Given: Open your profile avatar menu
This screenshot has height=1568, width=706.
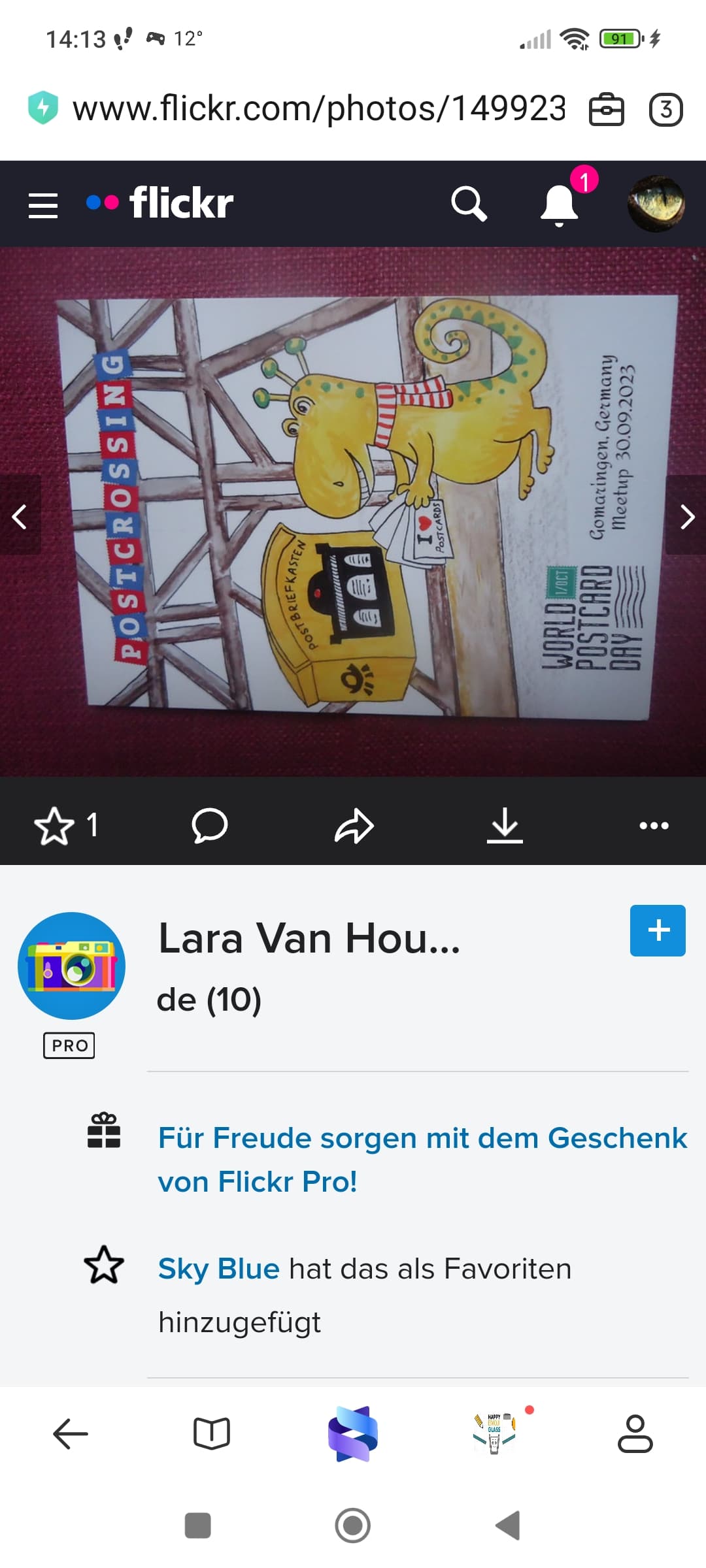Looking at the screenshot, I should (656, 203).
